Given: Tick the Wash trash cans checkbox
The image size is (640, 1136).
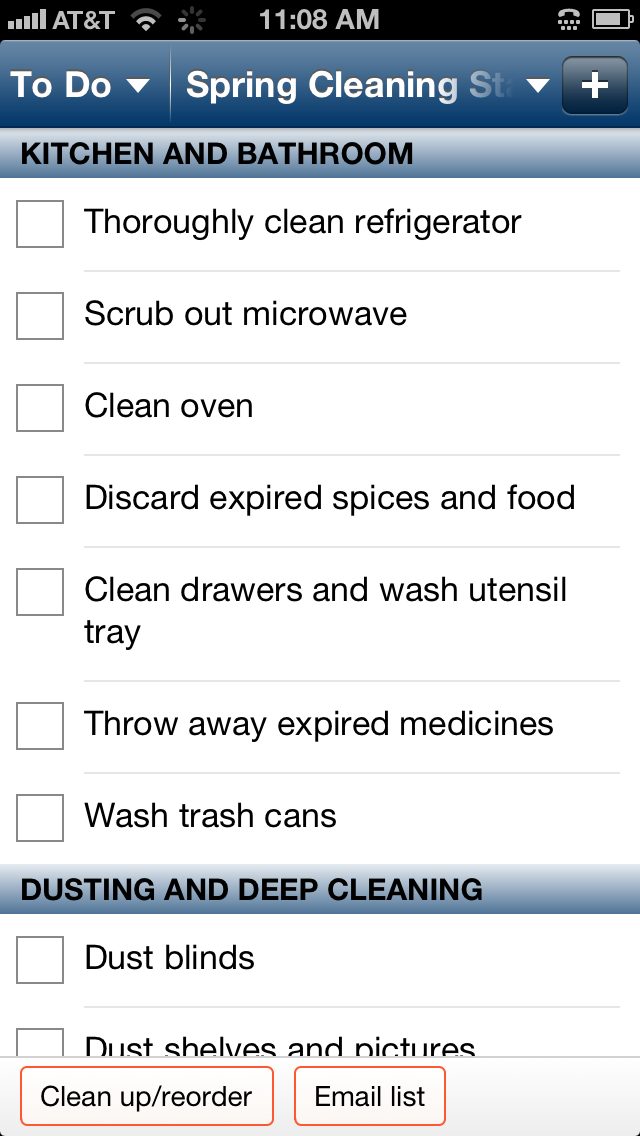Looking at the screenshot, I should pos(40,817).
